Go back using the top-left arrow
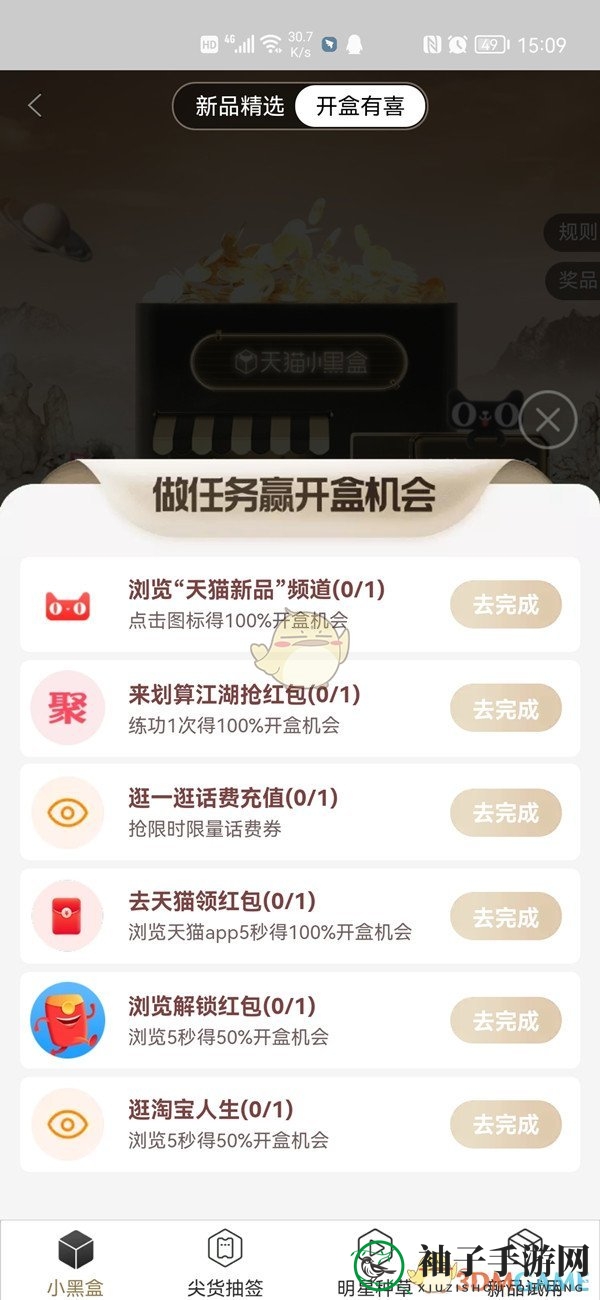The width and height of the screenshot is (600, 1300). (x=35, y=105)
